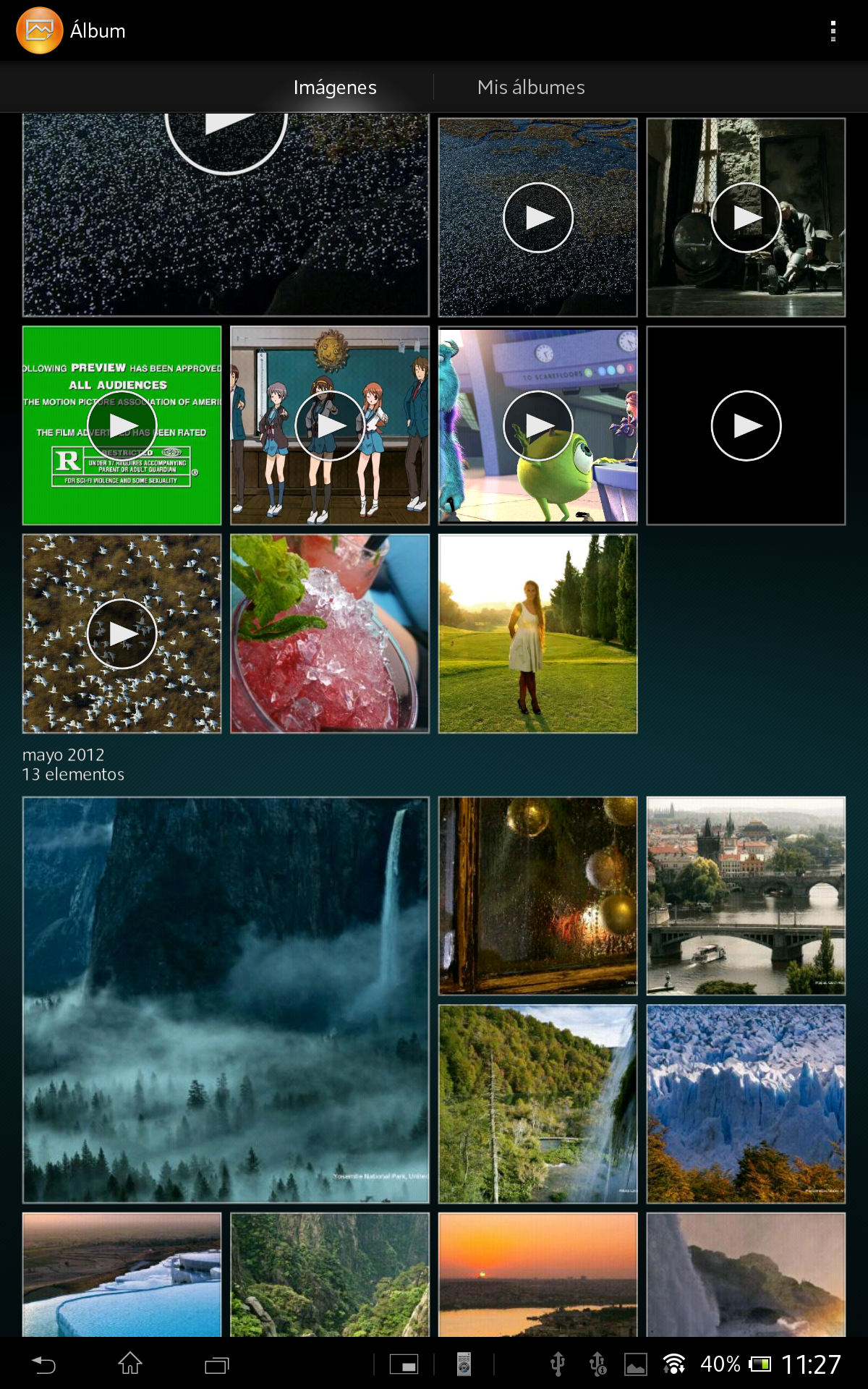Open the orange sunset photo
Image resolution: width=868 pixels, height=1389 pixels.
tap(537, 1275)
